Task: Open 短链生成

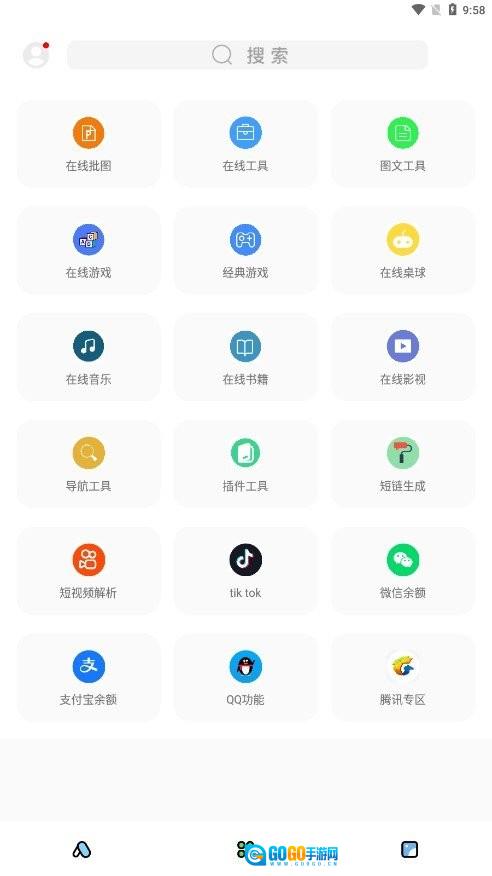Action: 403,464
